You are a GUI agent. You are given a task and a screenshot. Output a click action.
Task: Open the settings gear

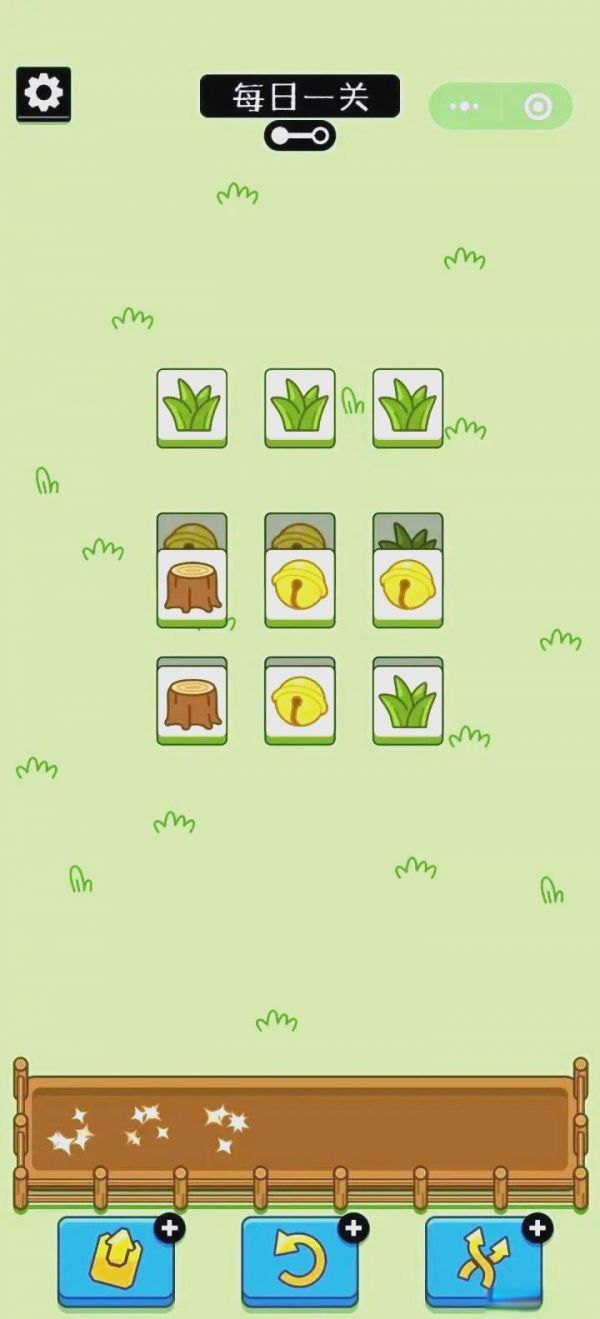[x=43, y=94]
